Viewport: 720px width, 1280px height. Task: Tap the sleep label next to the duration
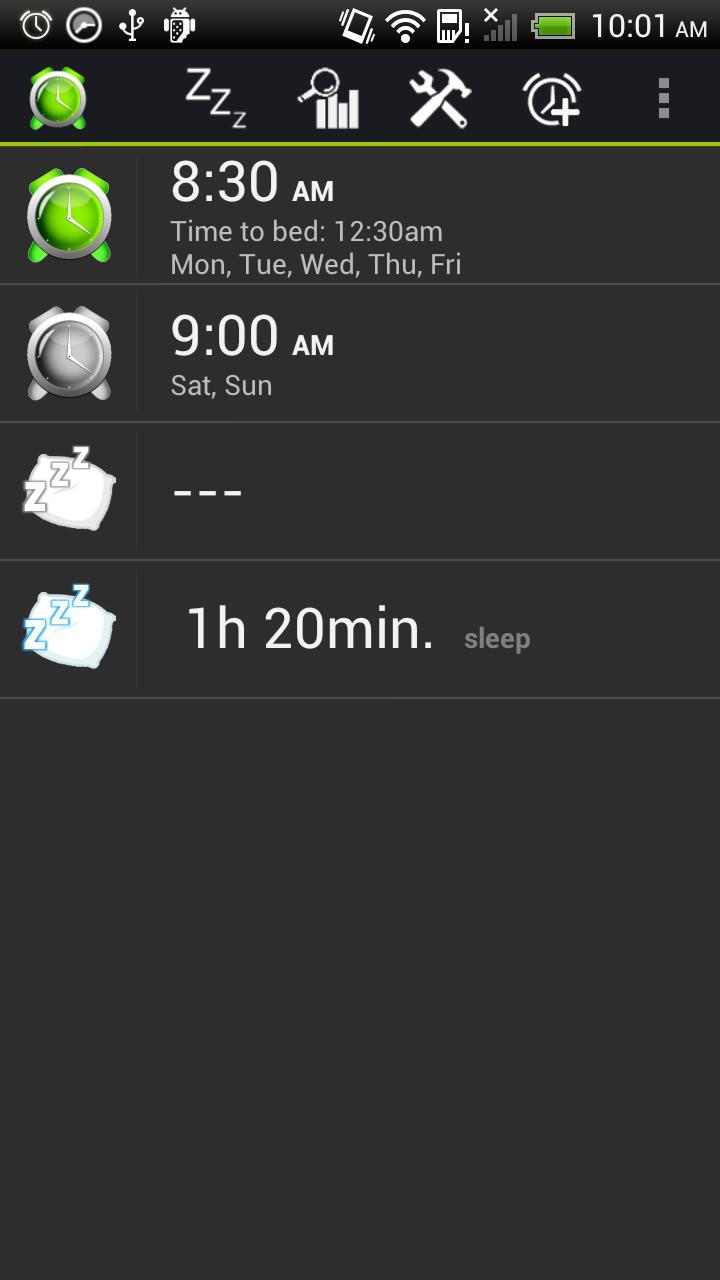(x=496, y=638)
